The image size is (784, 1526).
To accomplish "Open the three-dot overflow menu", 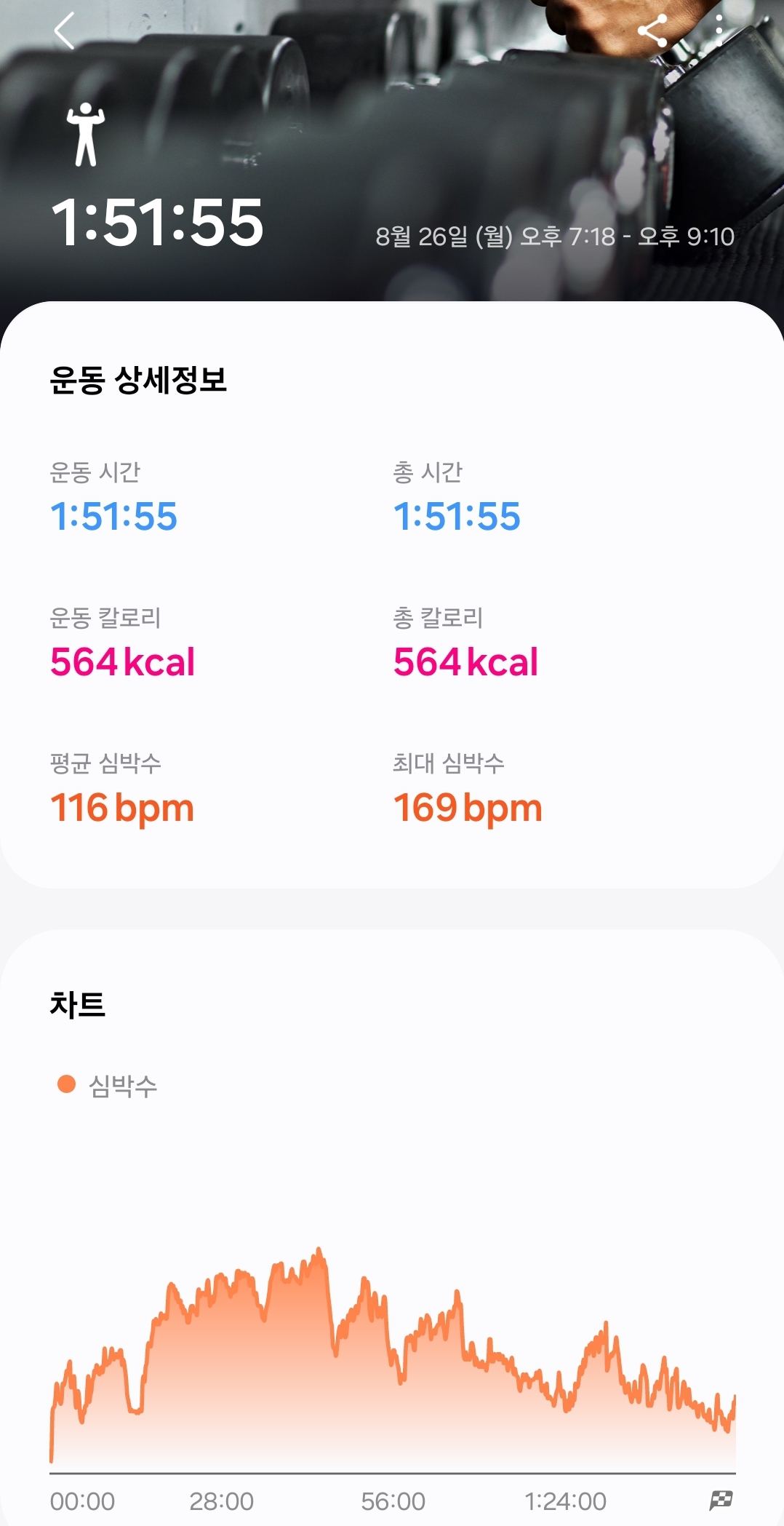I will click(x=719, y=31).
